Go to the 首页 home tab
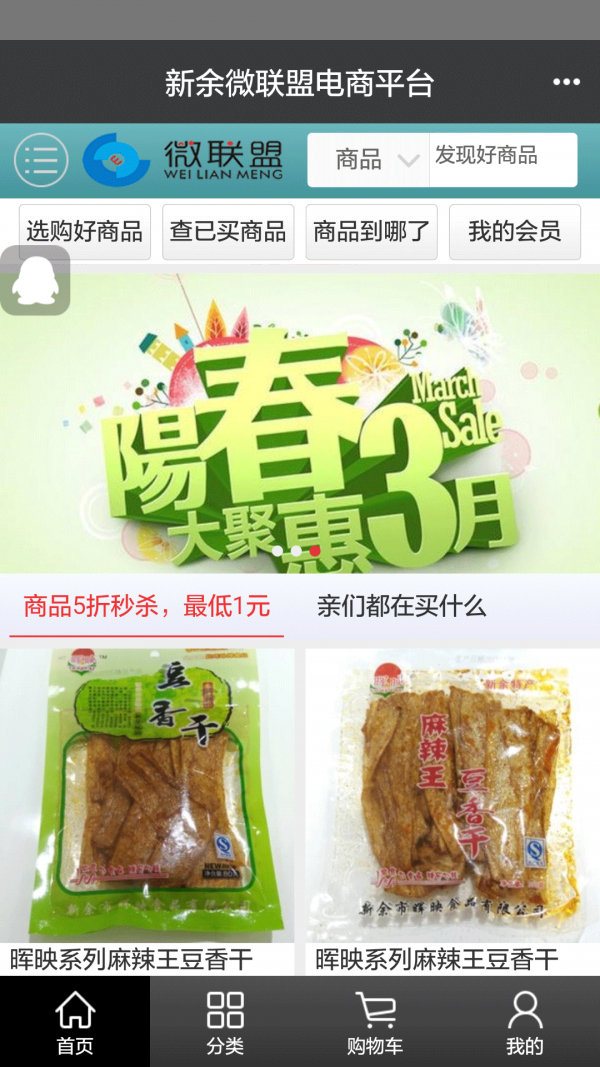600x1067 pixels. 75,1022
